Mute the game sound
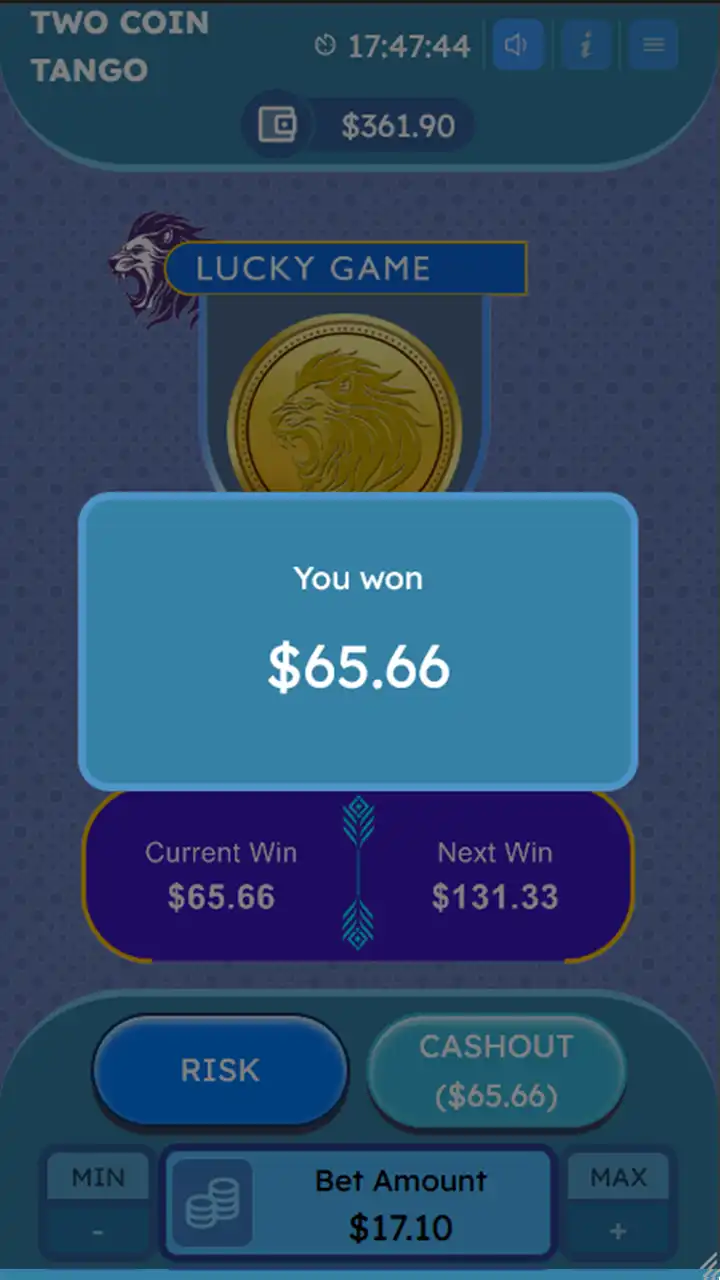The image size is (720, 1280). 517,45
